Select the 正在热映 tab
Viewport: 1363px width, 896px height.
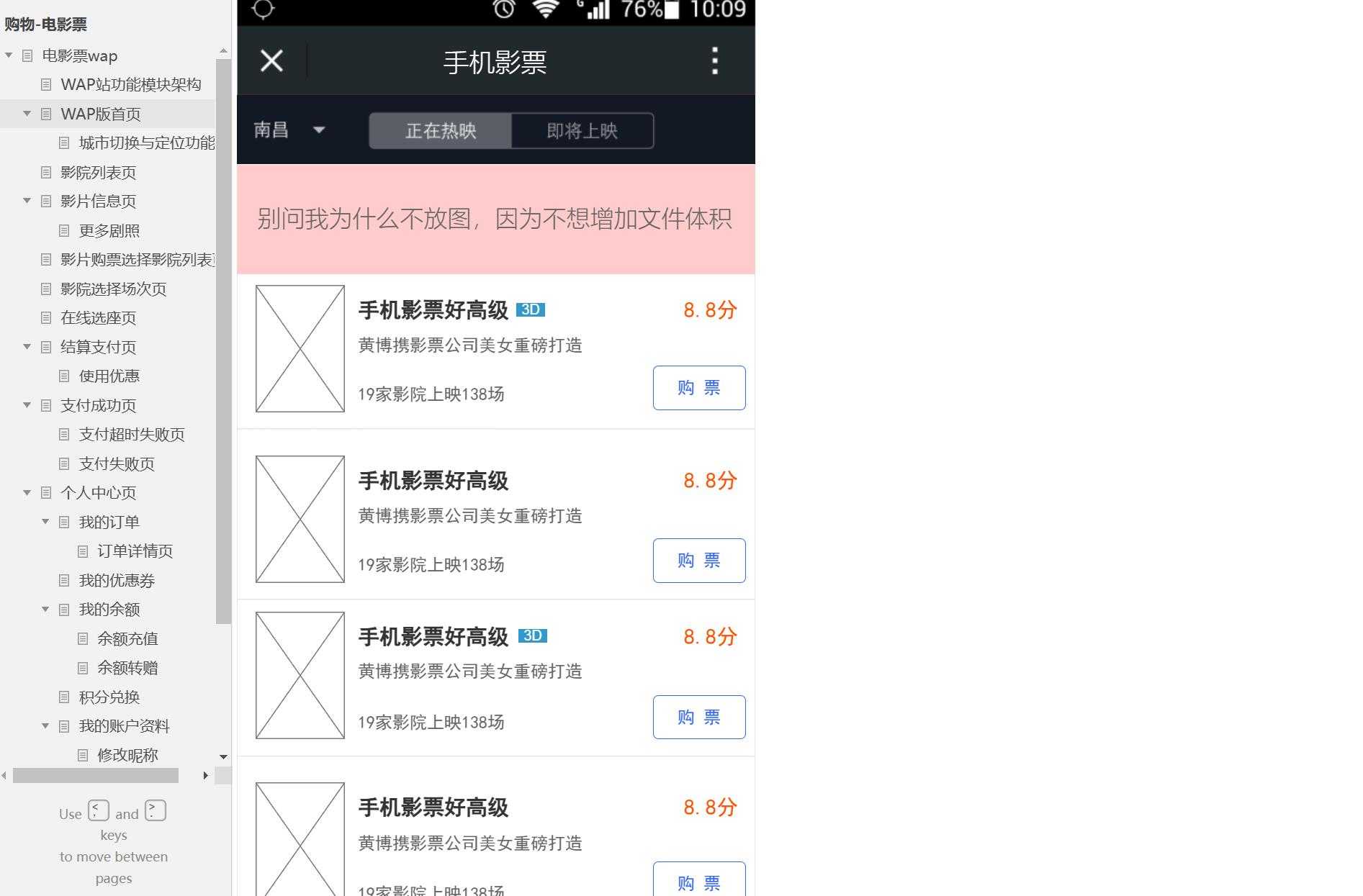click(441, 131)
